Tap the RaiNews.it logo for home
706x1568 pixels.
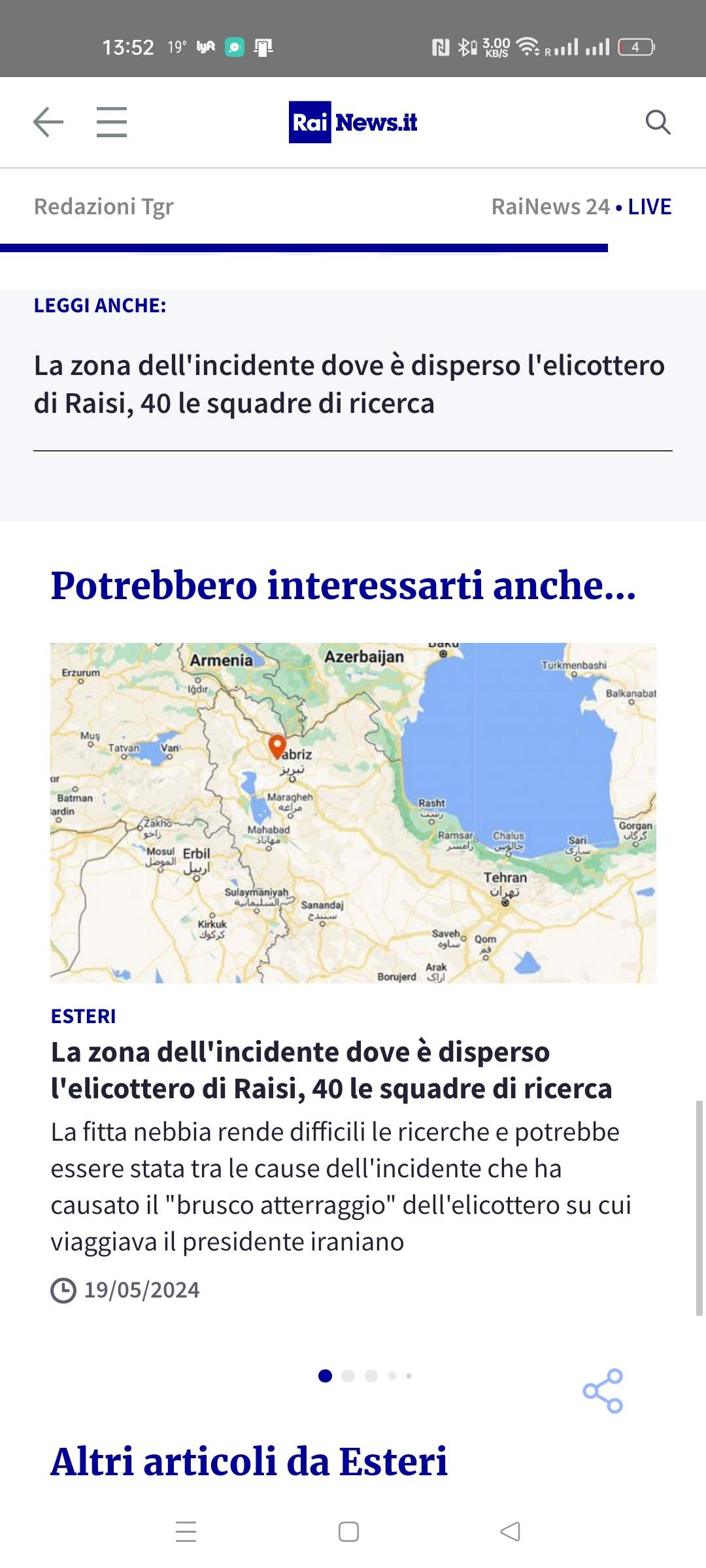tap(353, 122)
